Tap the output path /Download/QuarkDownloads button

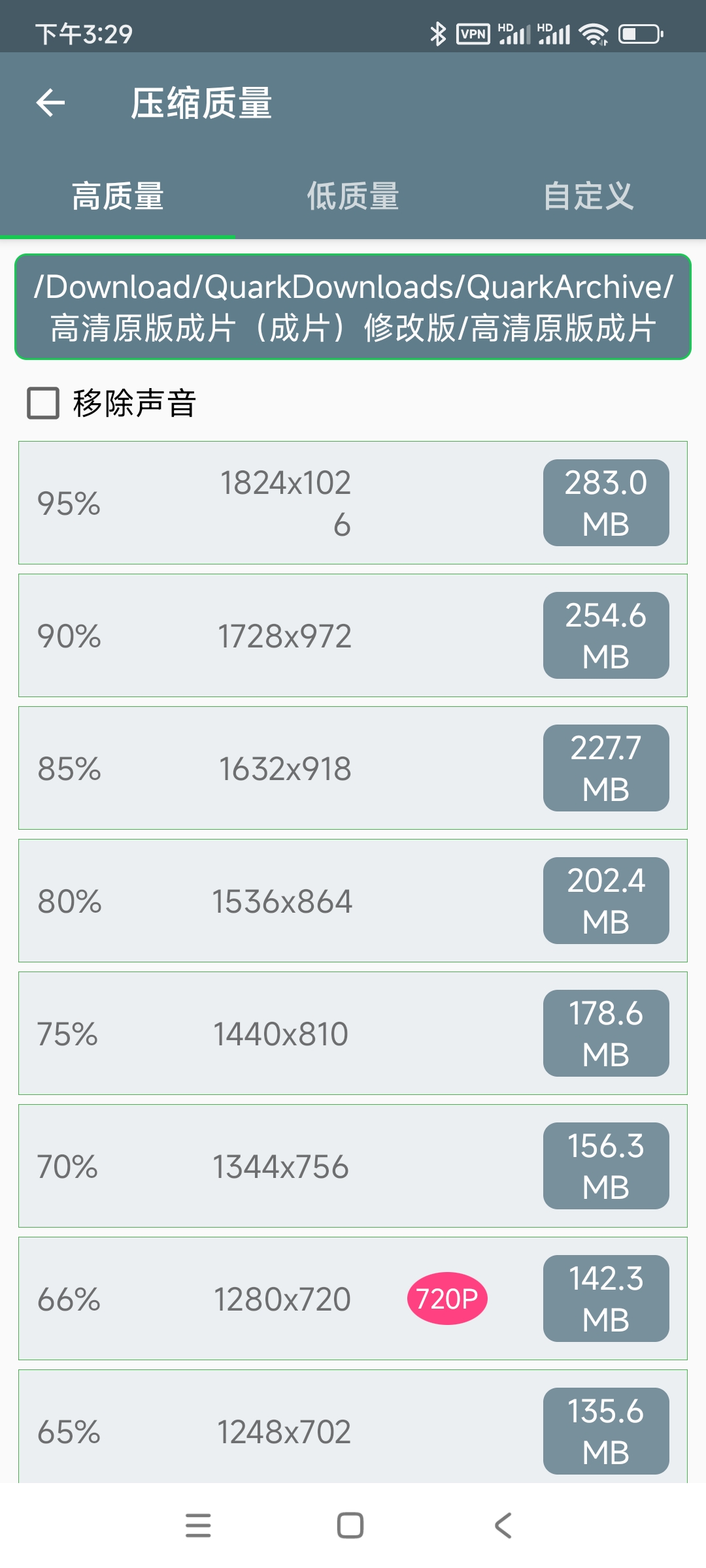pos(353,307)
